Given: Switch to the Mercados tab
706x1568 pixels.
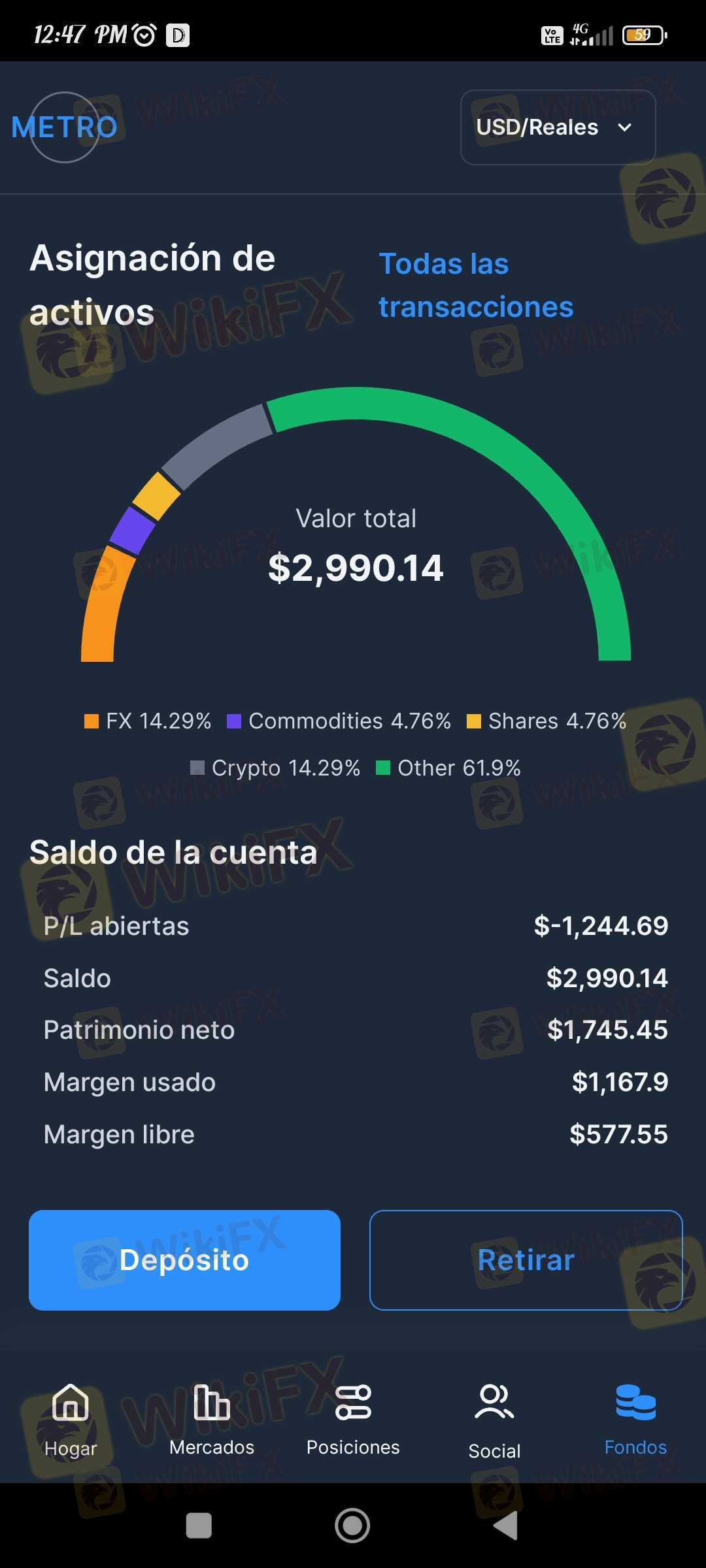Looking at the screenshot, I should click(x=212, y=1420).
